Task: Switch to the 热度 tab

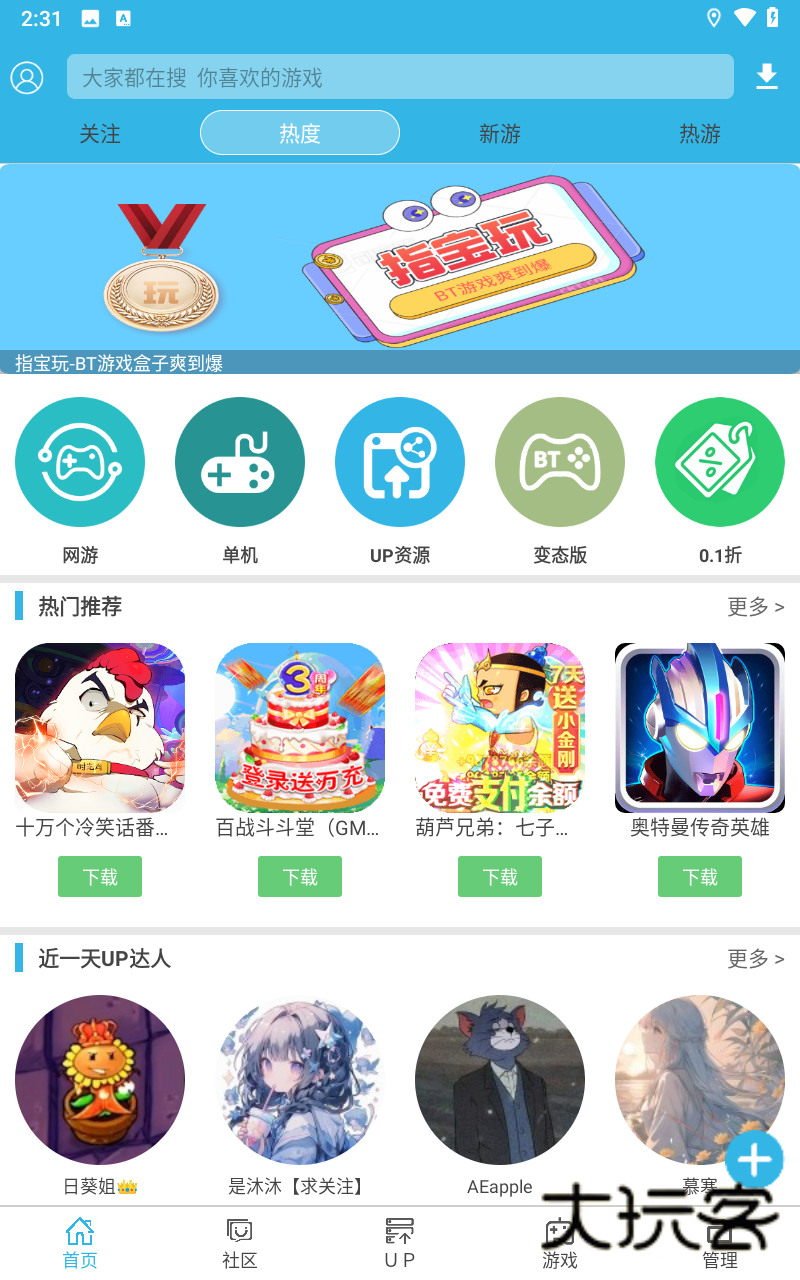Action: pos(300,132)
